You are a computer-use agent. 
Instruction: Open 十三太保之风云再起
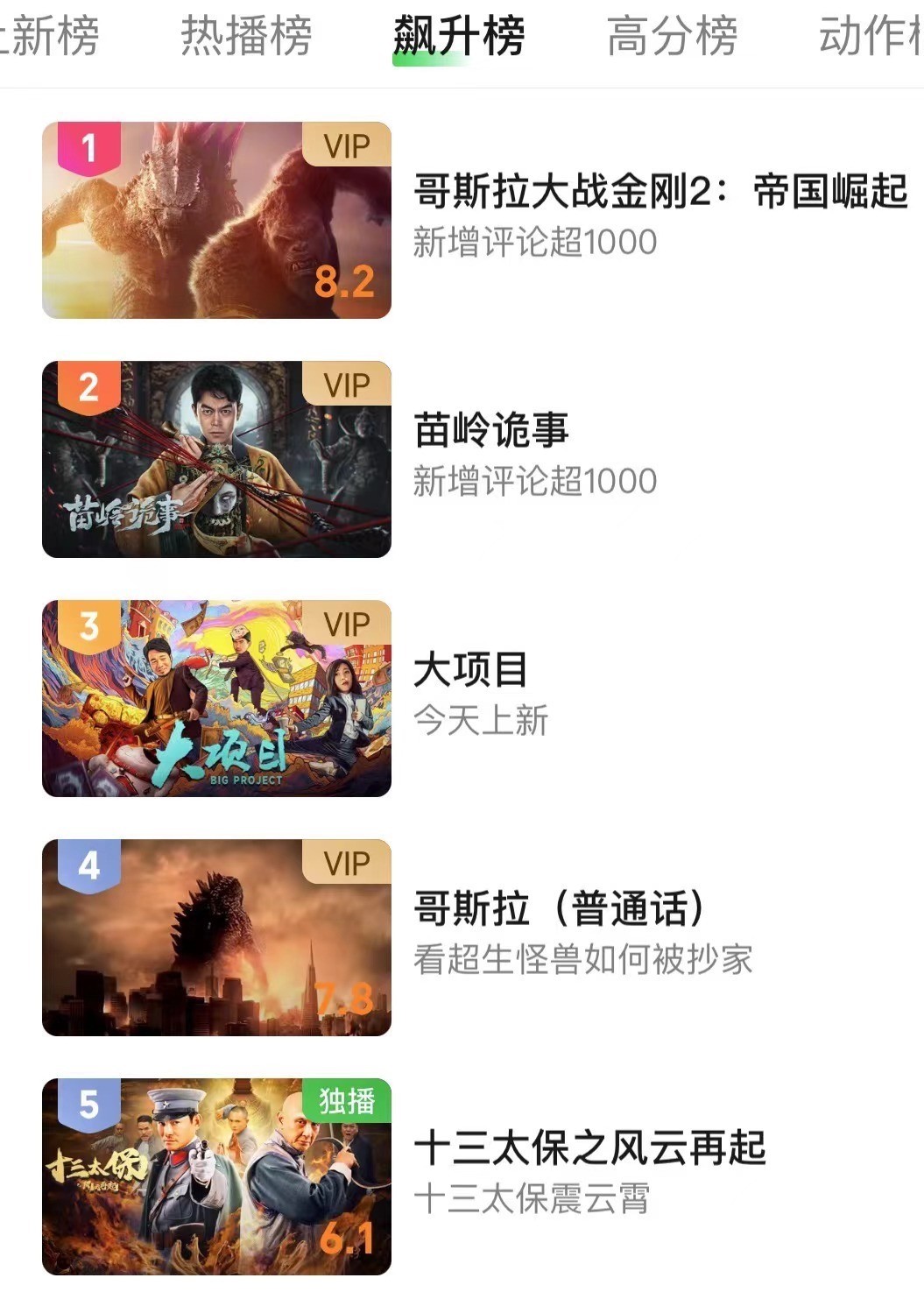click(x=589, y=1147)
